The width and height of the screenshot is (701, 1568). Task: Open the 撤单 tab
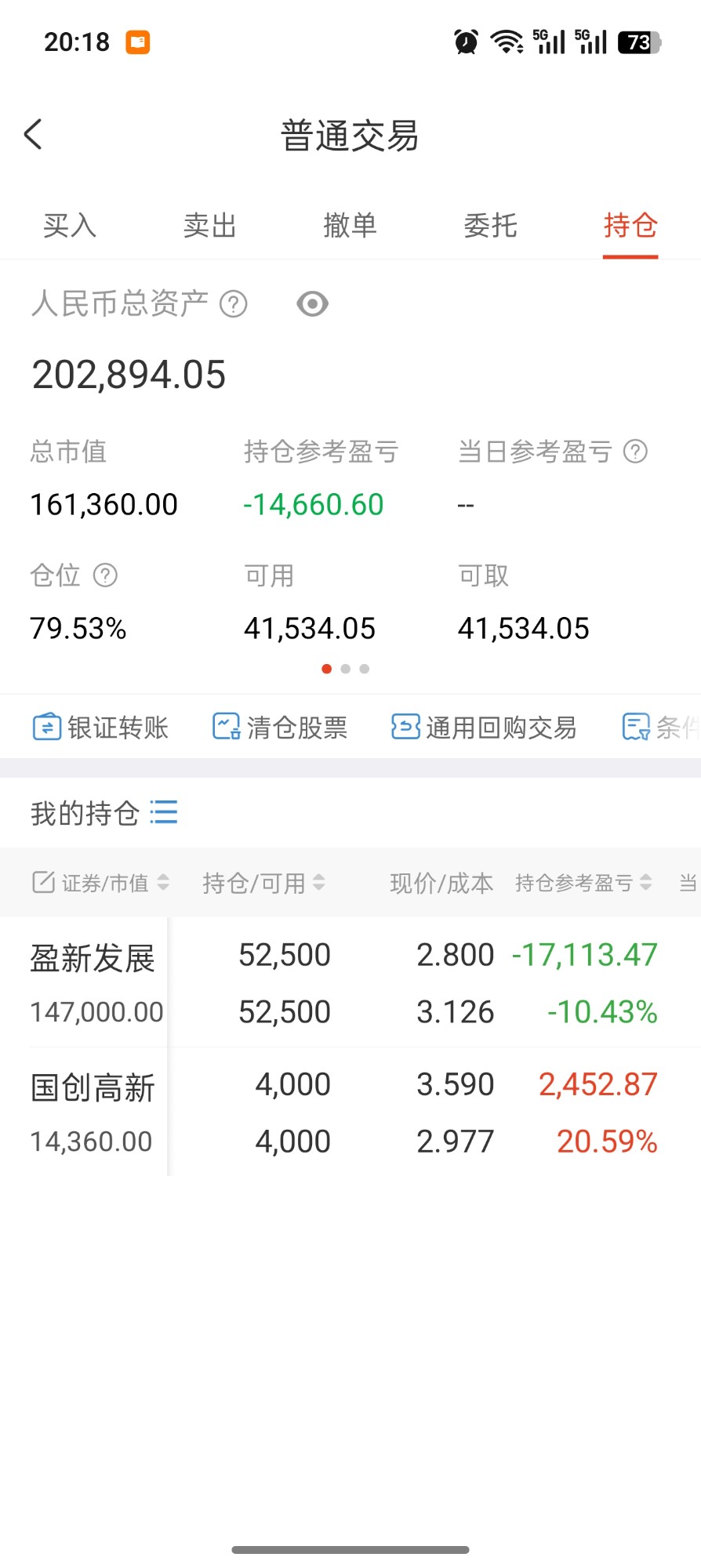(x=350, y=226)
